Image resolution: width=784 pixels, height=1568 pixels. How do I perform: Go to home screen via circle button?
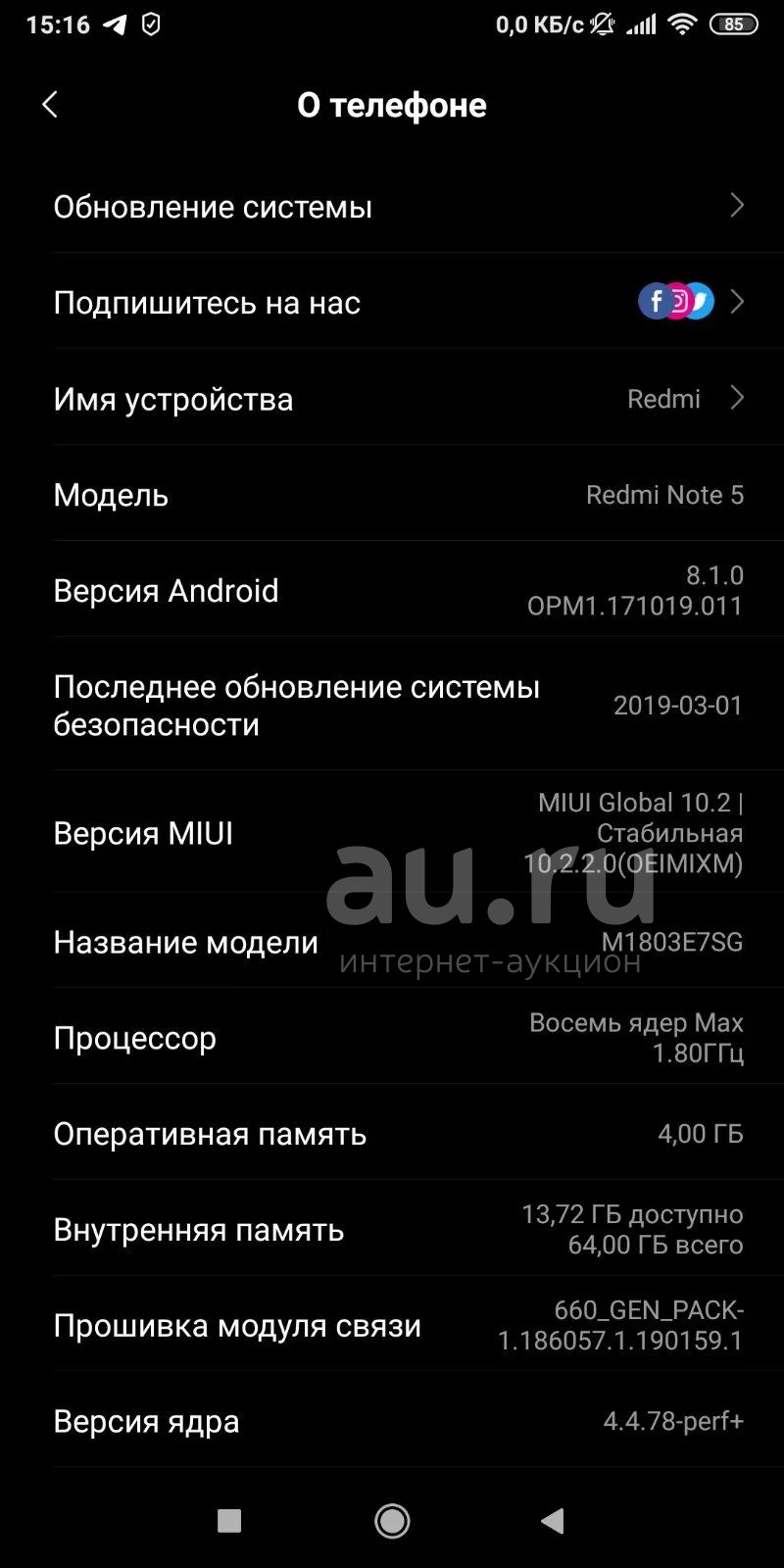[x=392, y=1520]
